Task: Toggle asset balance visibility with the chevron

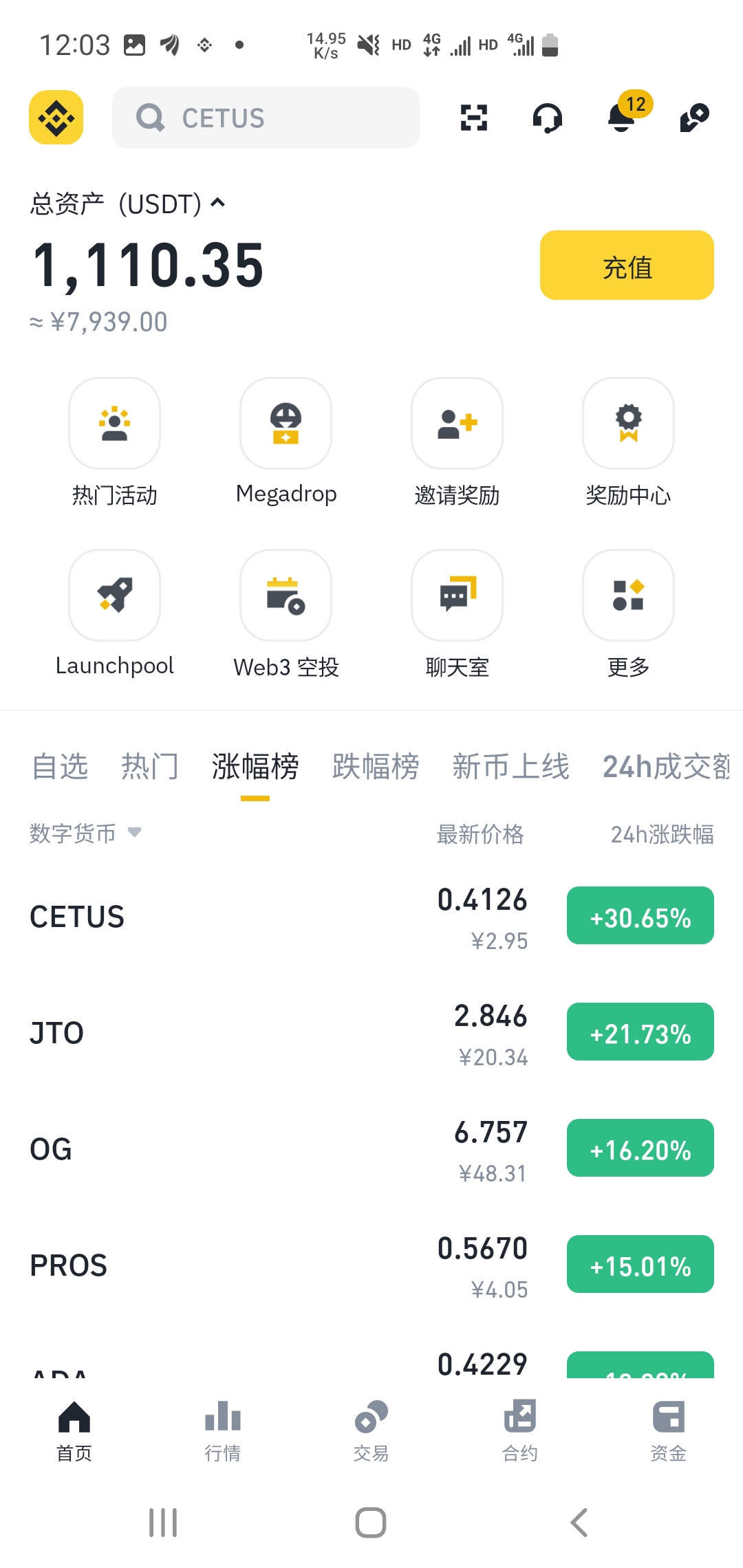Action: [217, 203]
